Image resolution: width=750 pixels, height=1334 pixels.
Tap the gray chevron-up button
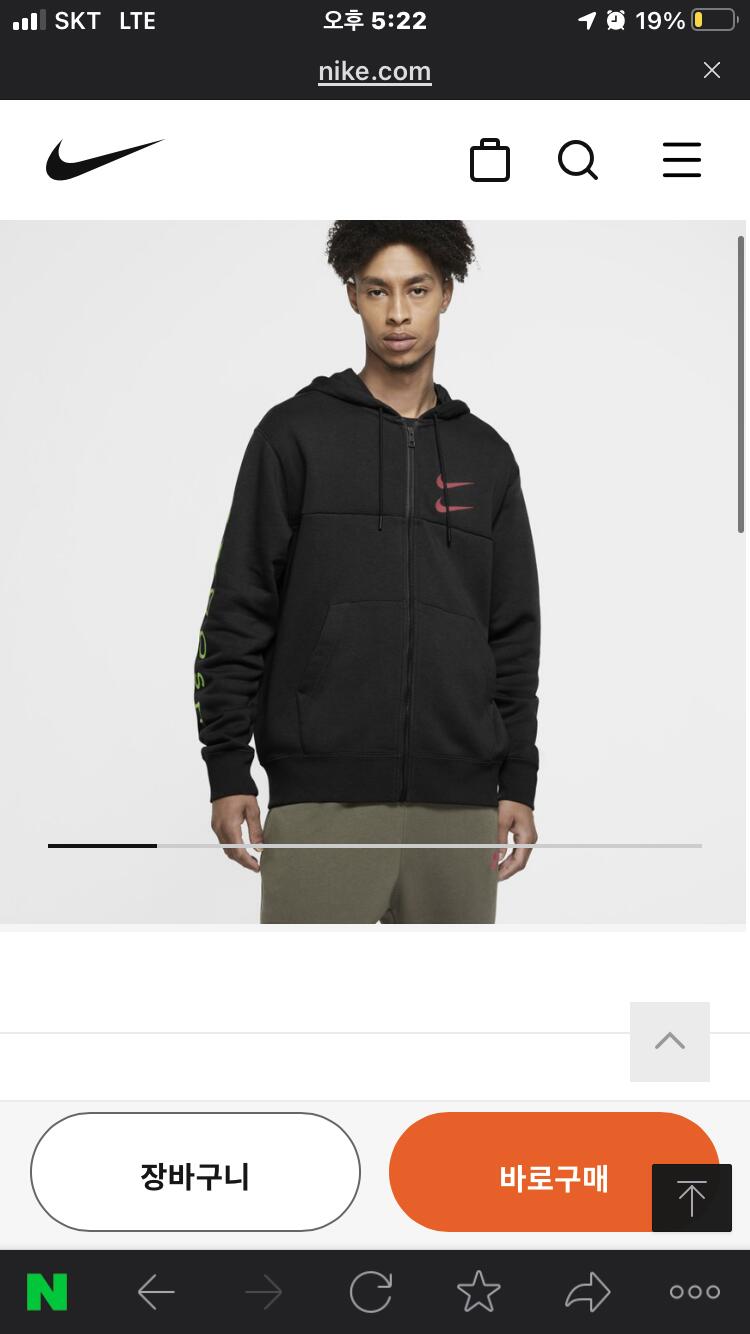click(670, 1041)
